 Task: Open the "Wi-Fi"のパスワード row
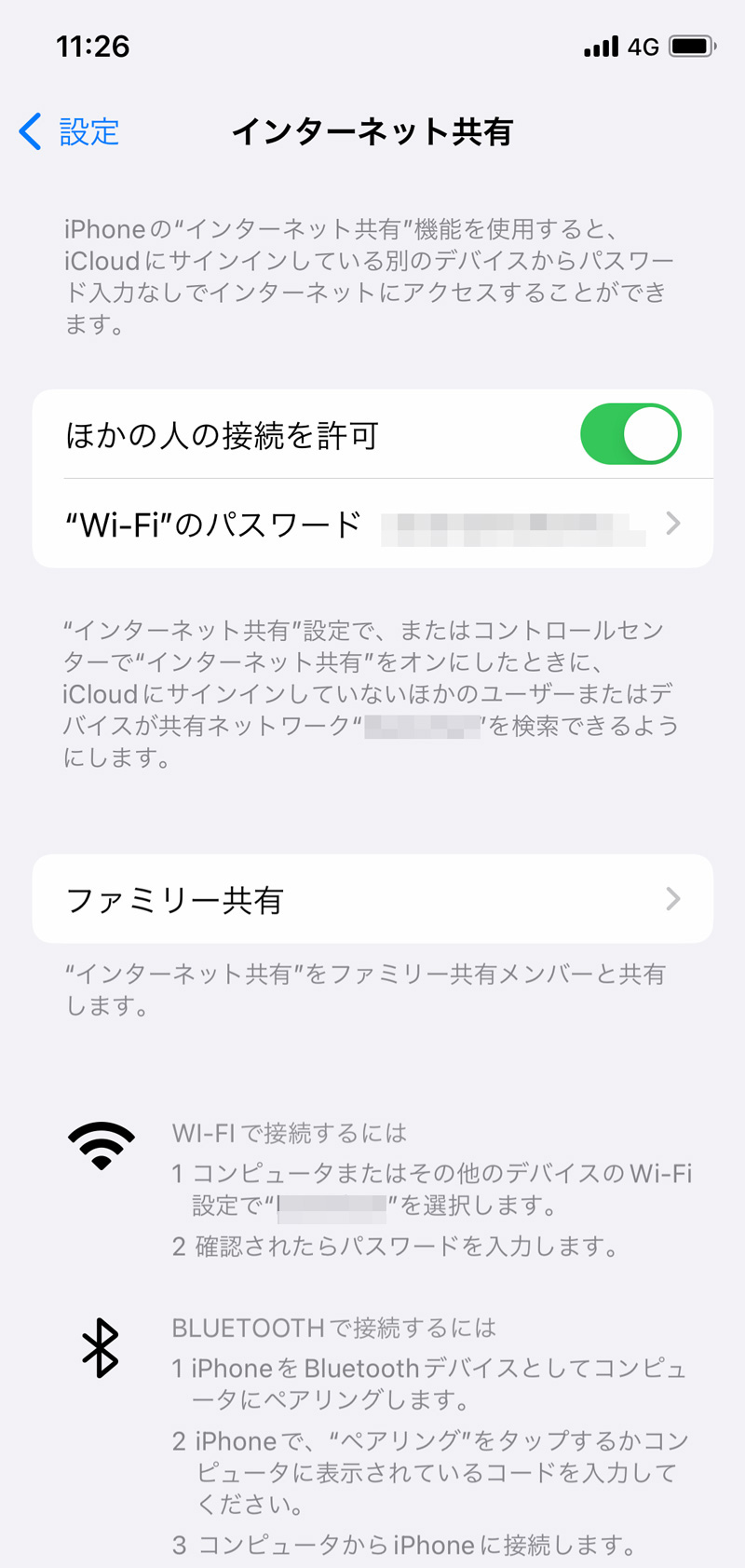coord(372,524)
